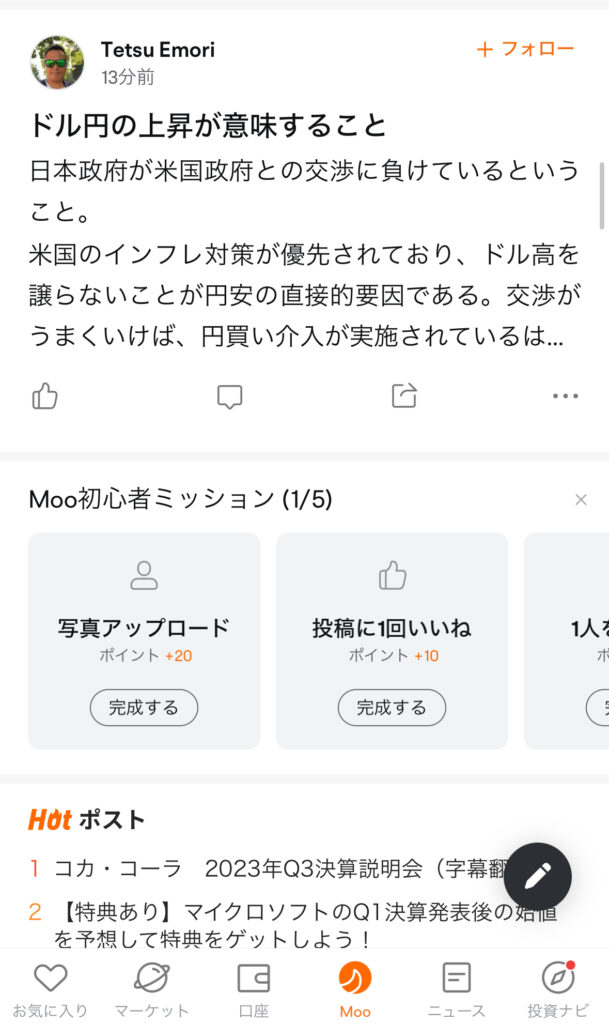
Task: Open Tetsu Emori's profile picture
Action: pyautogui.click(x=58, y=62)
